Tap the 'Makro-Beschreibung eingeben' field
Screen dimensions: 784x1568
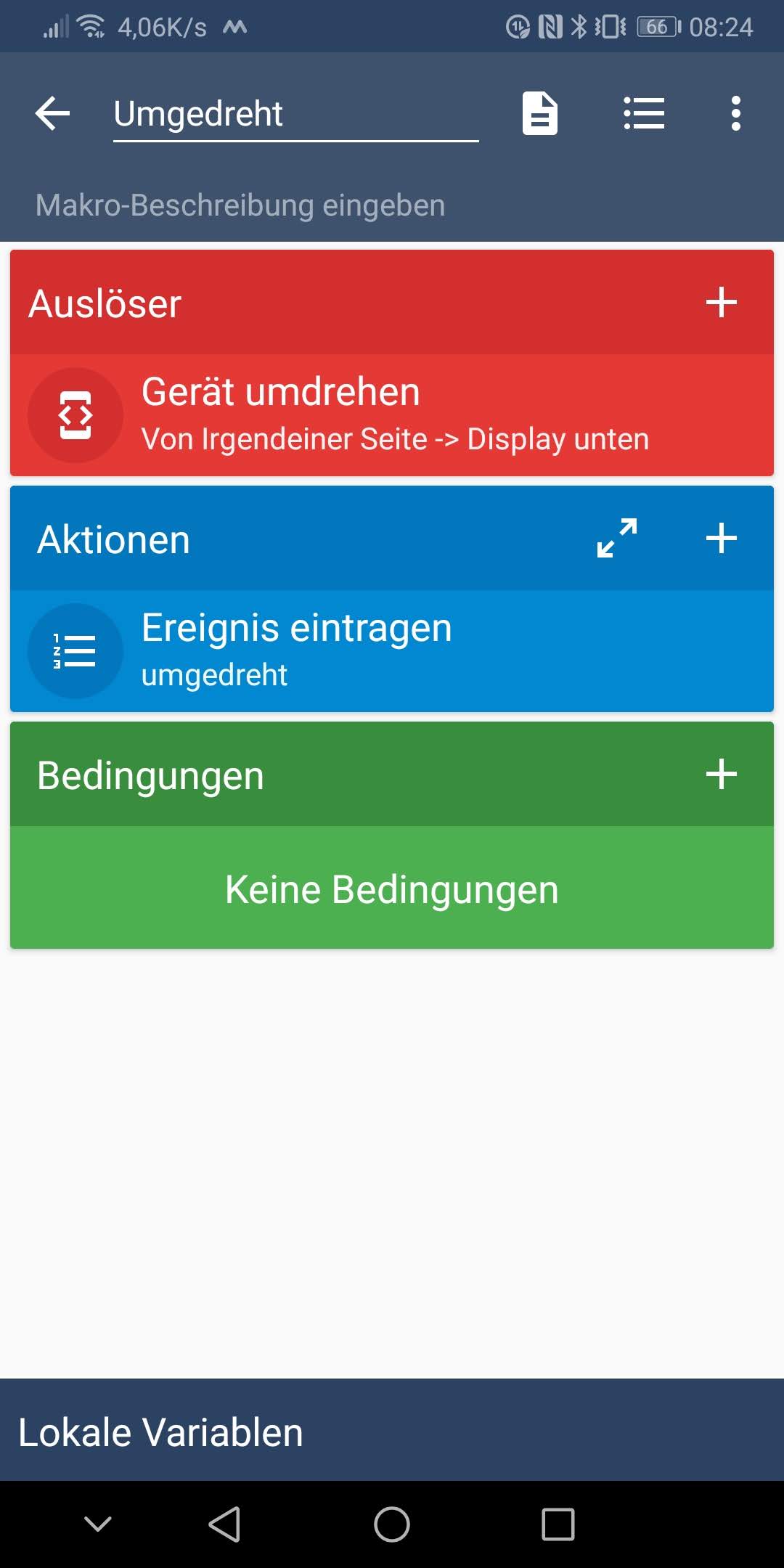[240, 205]
